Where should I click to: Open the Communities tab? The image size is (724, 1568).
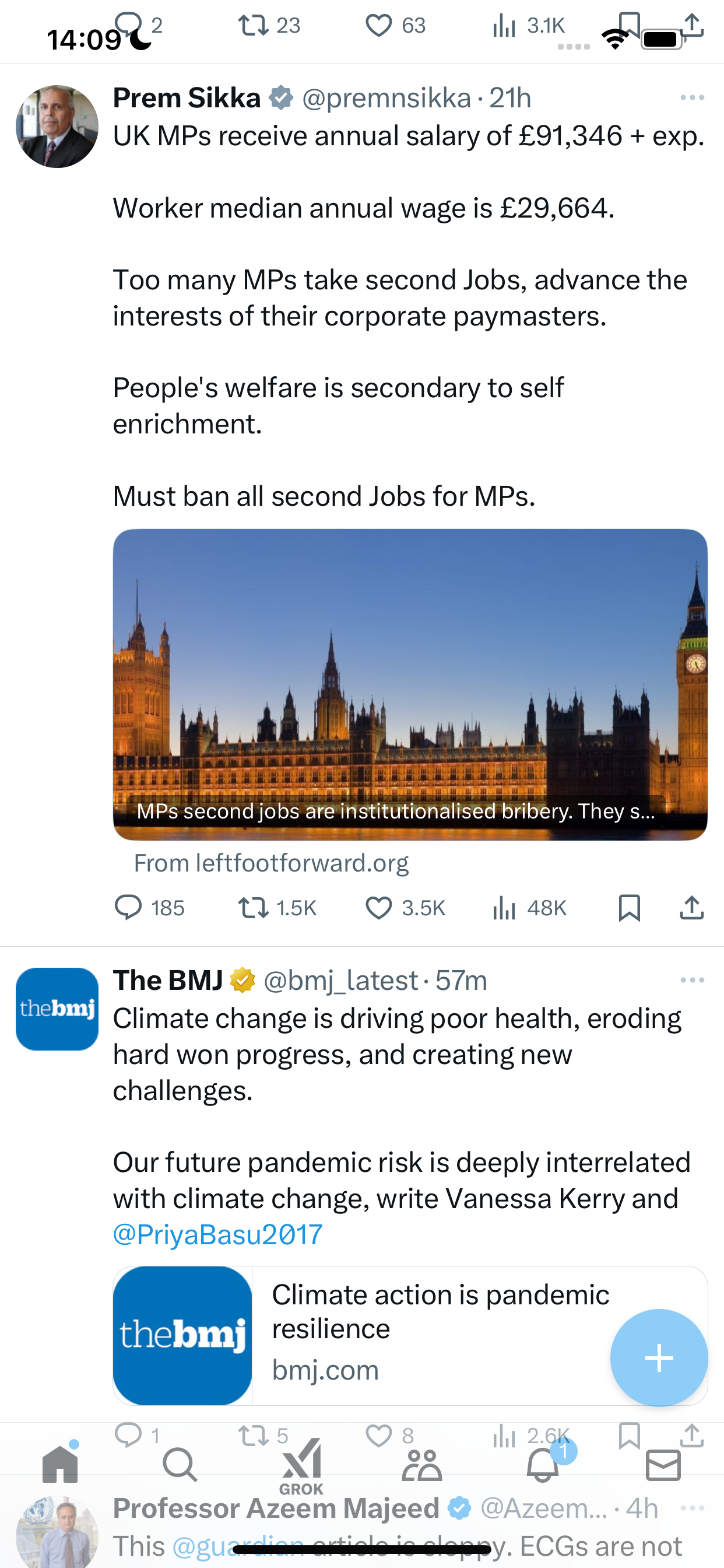(x=421, y=1464)
